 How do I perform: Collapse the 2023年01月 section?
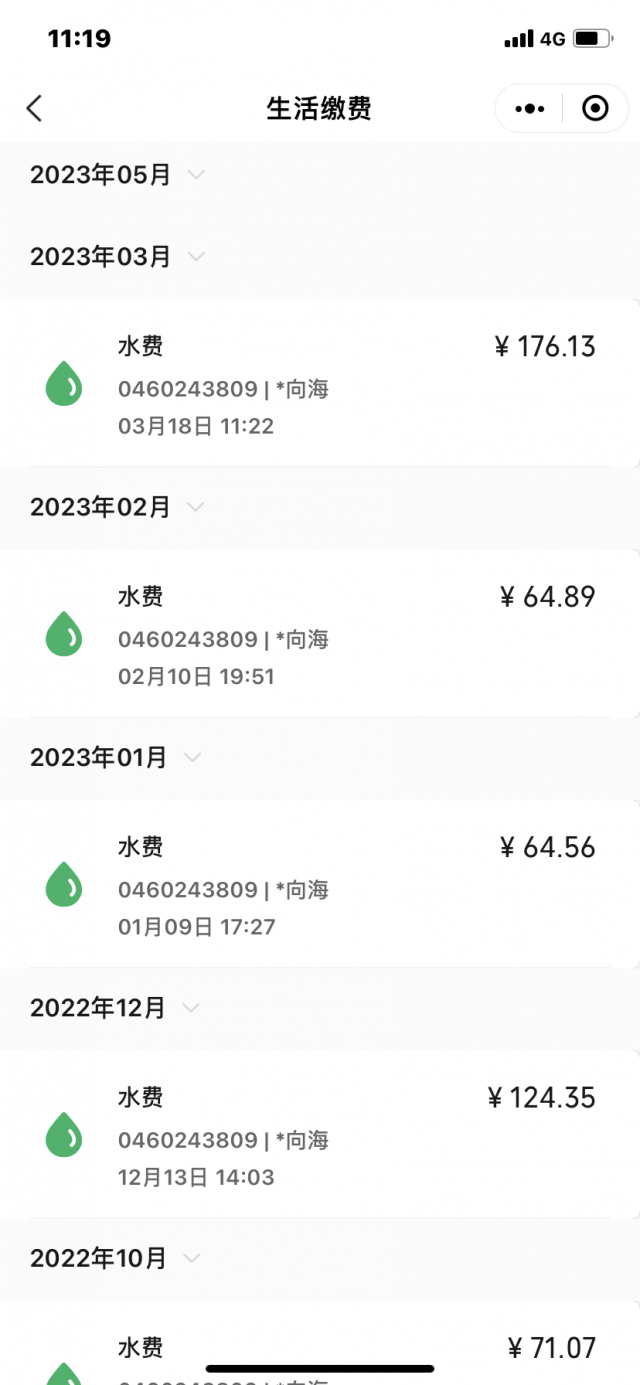192,757
